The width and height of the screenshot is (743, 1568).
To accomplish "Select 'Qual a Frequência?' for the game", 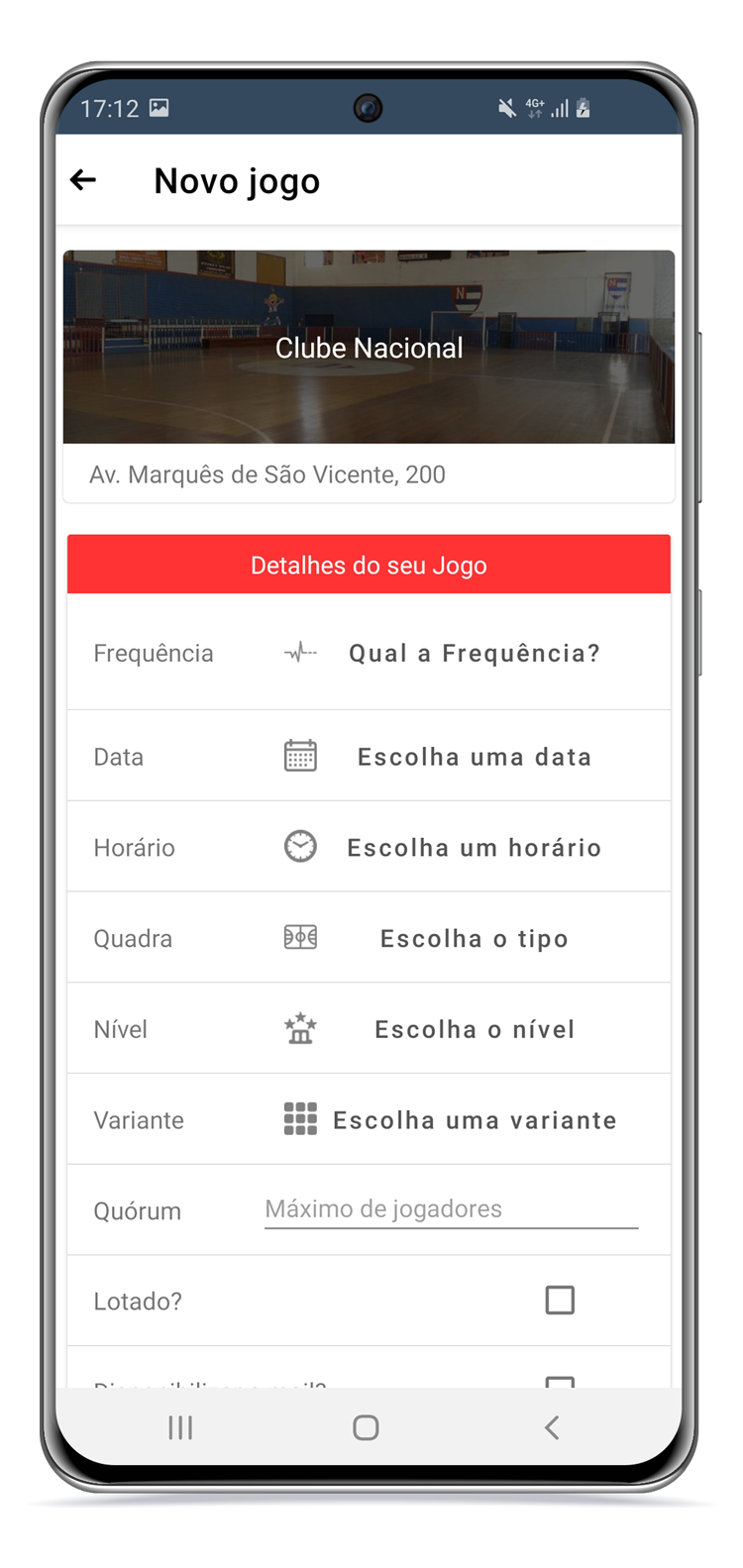I will 474,653.
